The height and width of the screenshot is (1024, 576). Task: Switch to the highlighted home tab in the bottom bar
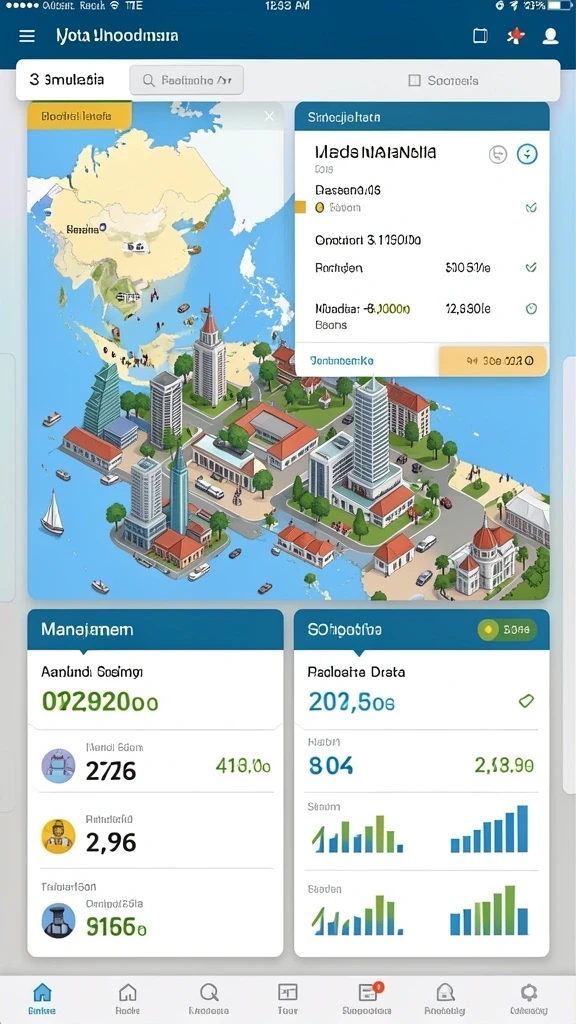tap(42, 999)
